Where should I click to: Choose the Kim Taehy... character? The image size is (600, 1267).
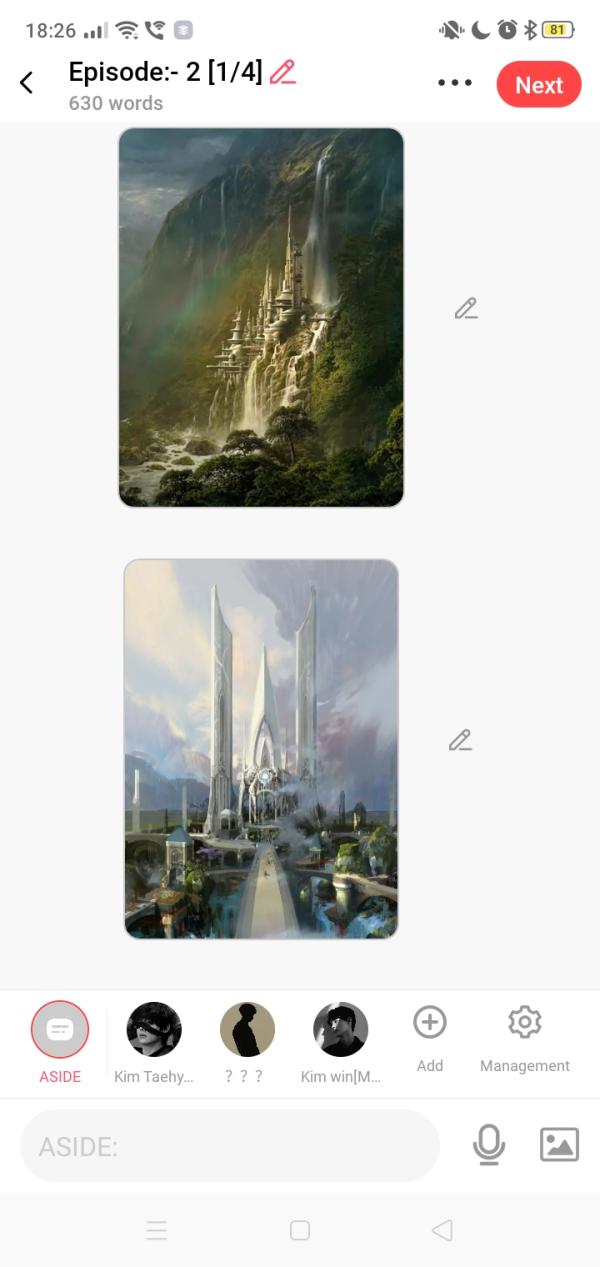coord(154,1030)
